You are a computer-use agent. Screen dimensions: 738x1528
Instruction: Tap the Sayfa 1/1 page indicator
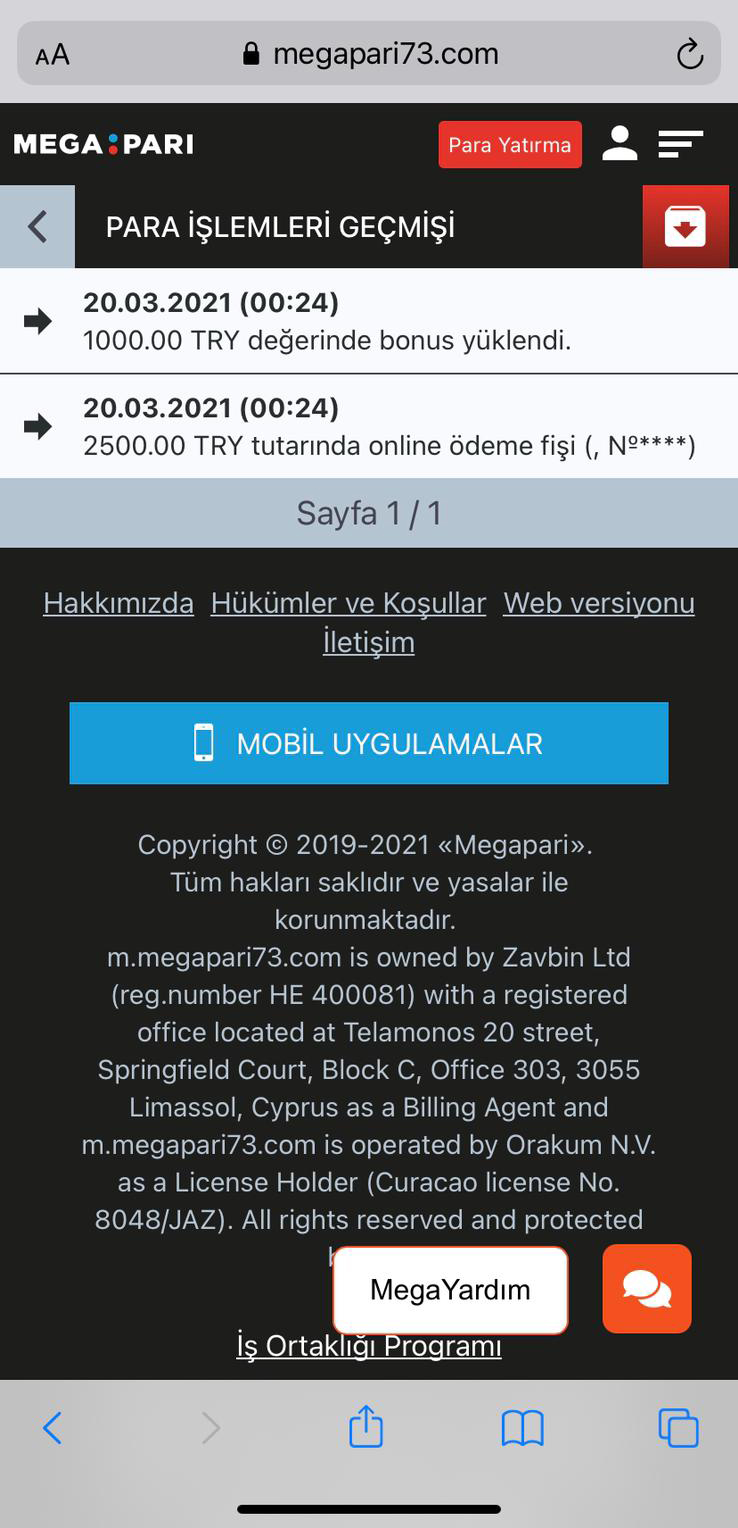pyautogui.click(x=368, y=512)
